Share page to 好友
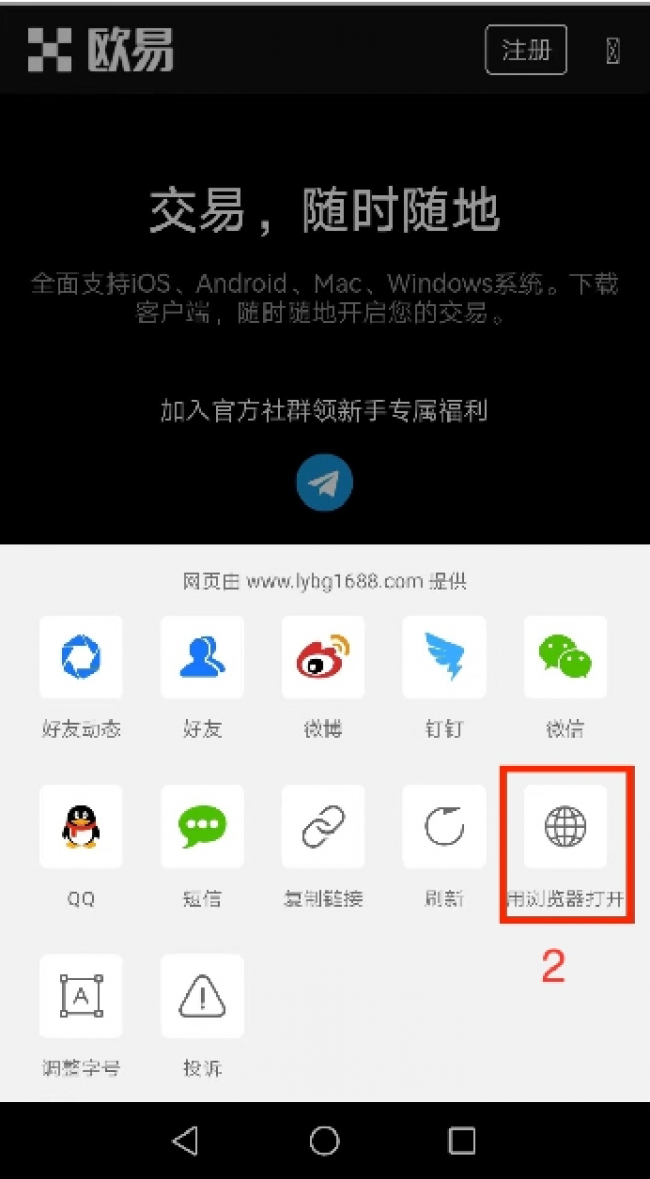This screenshot has width=650, height=1179. (202, 657)
